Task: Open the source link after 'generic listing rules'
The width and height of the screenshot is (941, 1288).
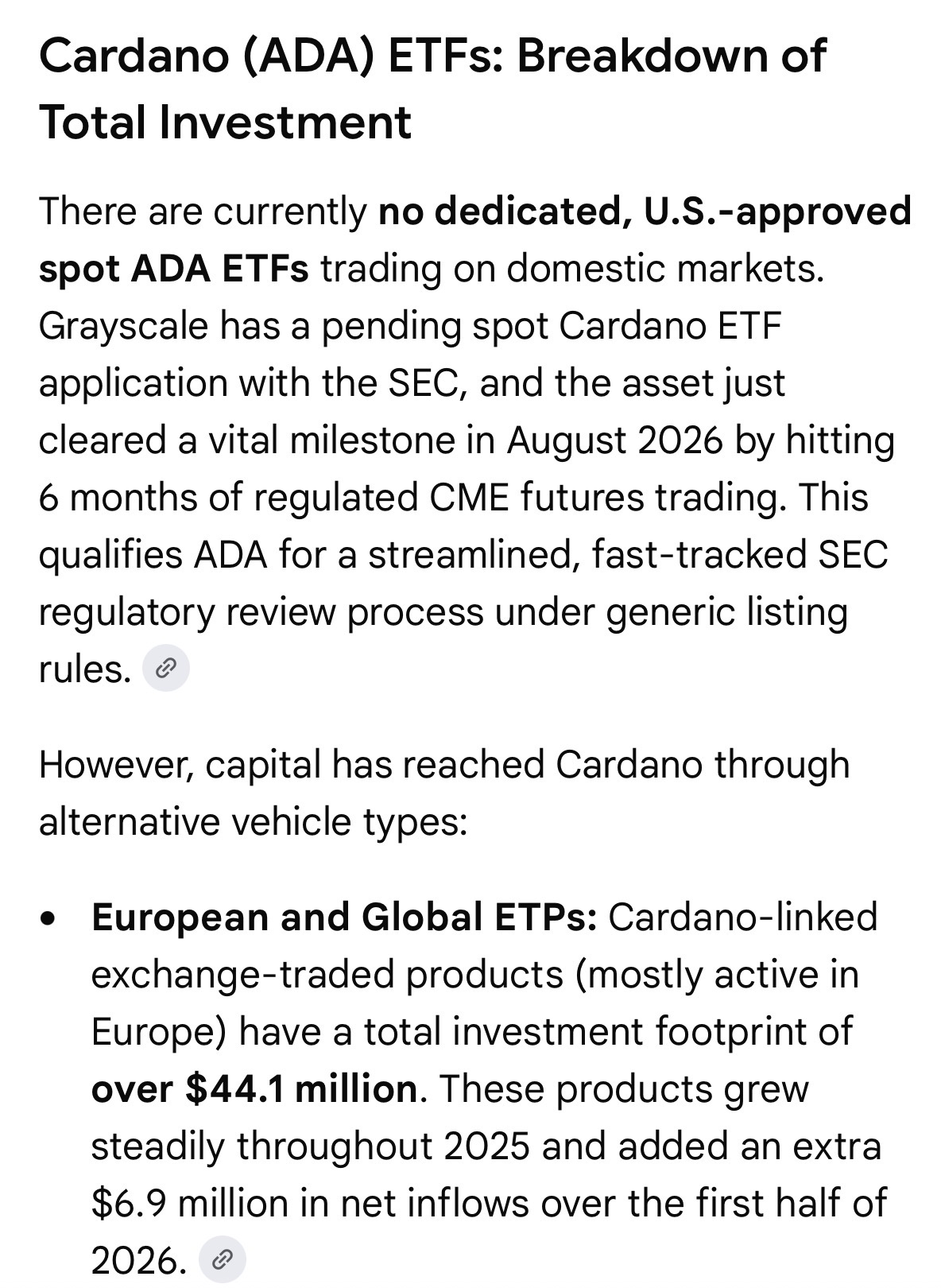Action: point(165,669)
